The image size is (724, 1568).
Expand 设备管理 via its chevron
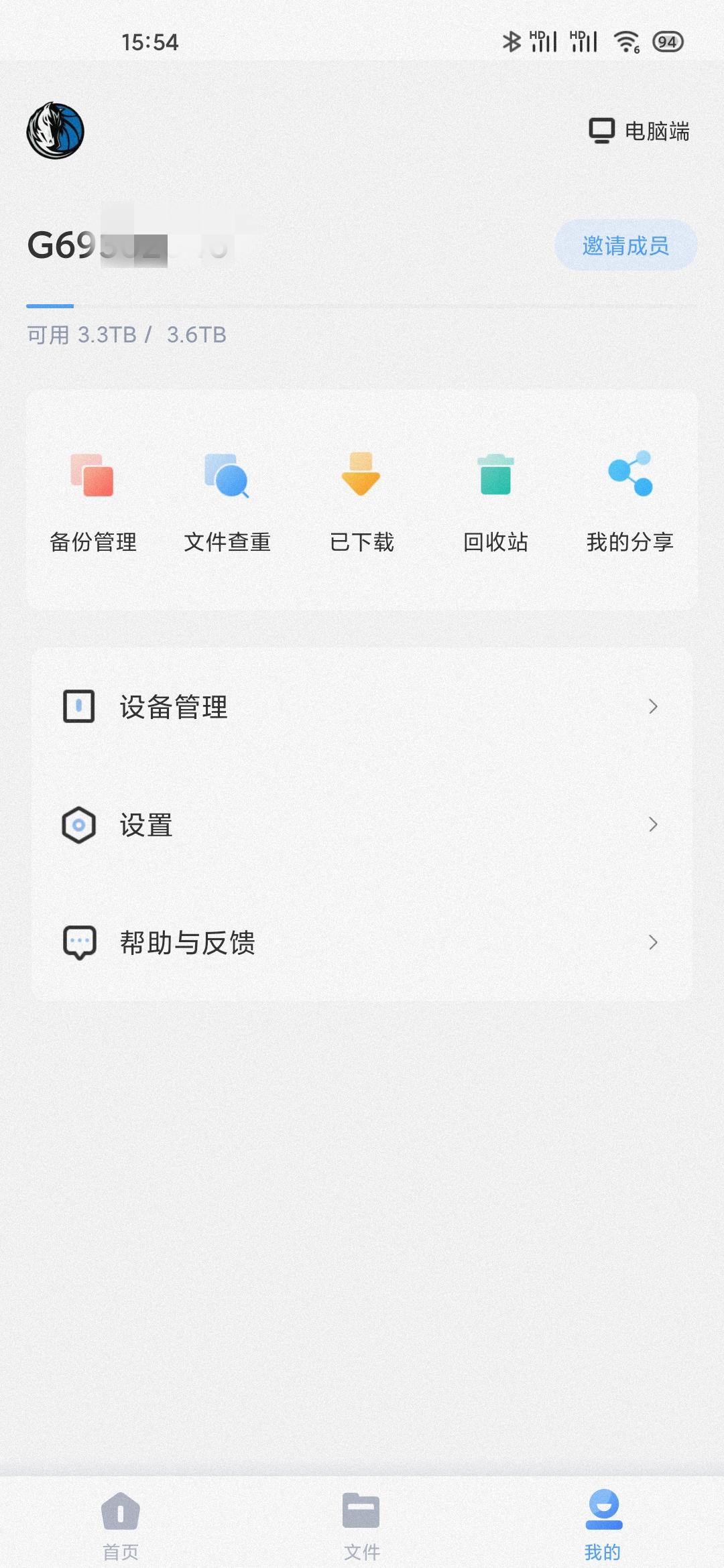(654, 706)
